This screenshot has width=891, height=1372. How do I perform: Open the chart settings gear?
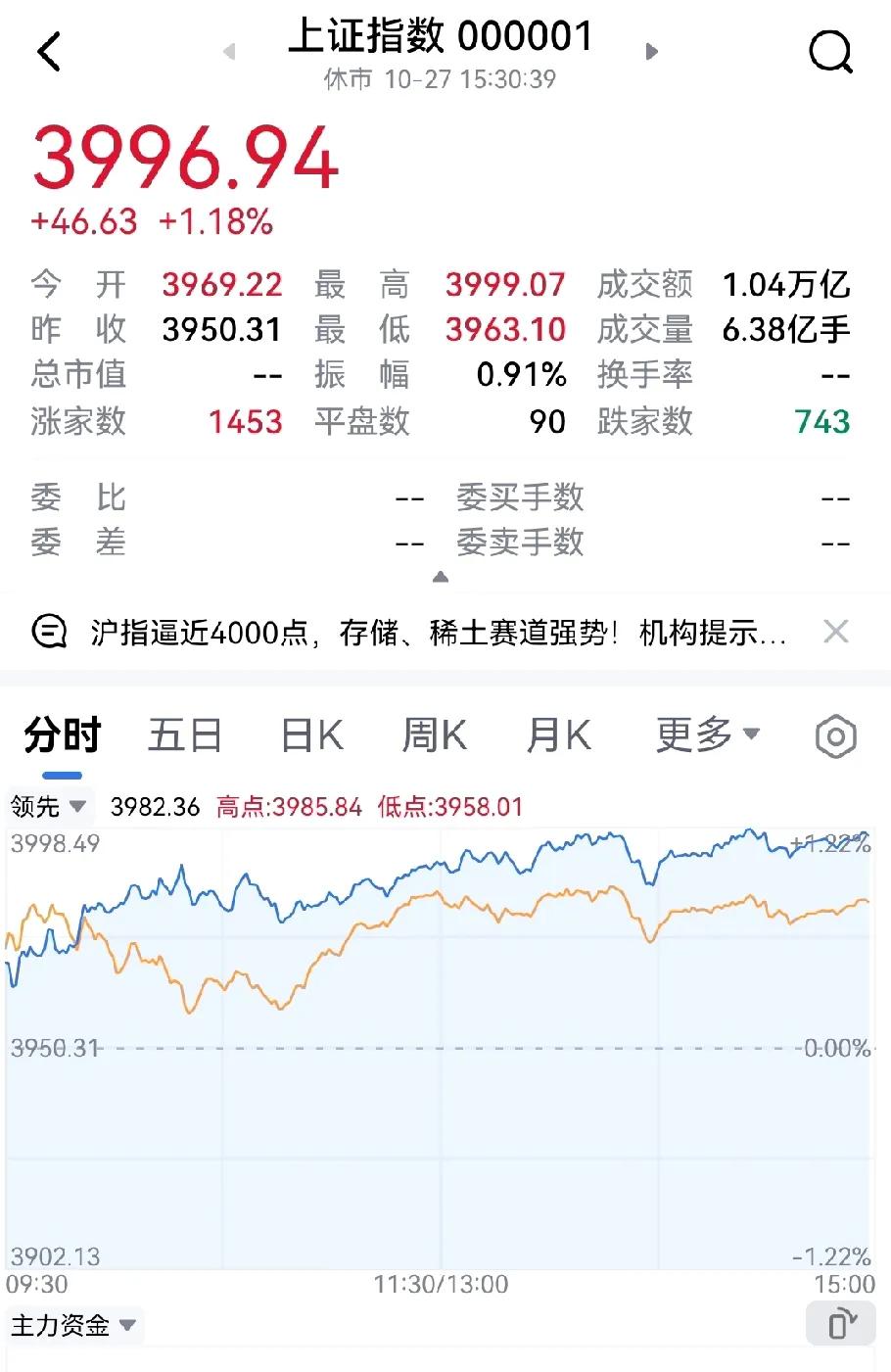[x=834, y=734]
